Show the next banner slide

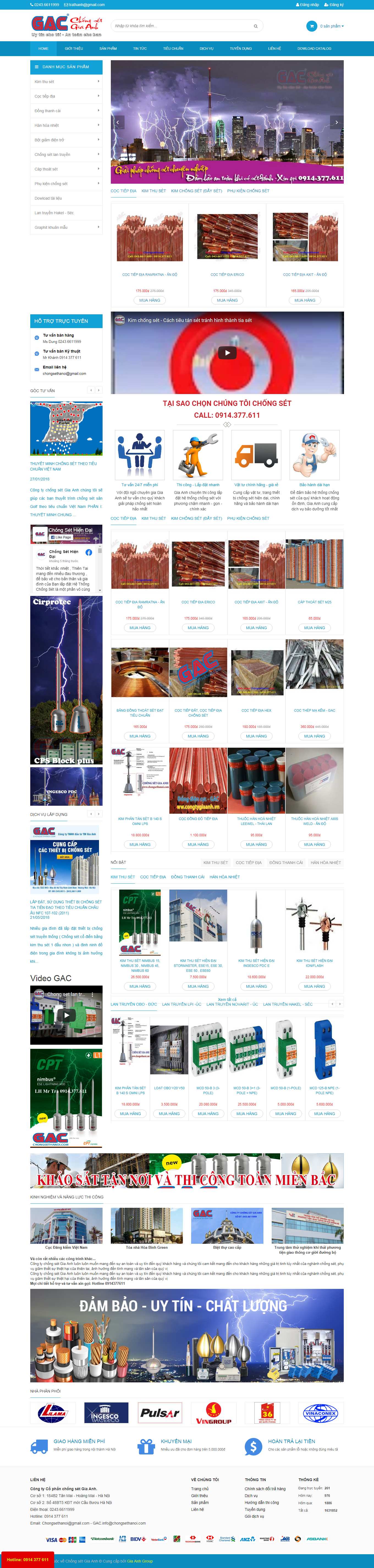pos(336,122)
